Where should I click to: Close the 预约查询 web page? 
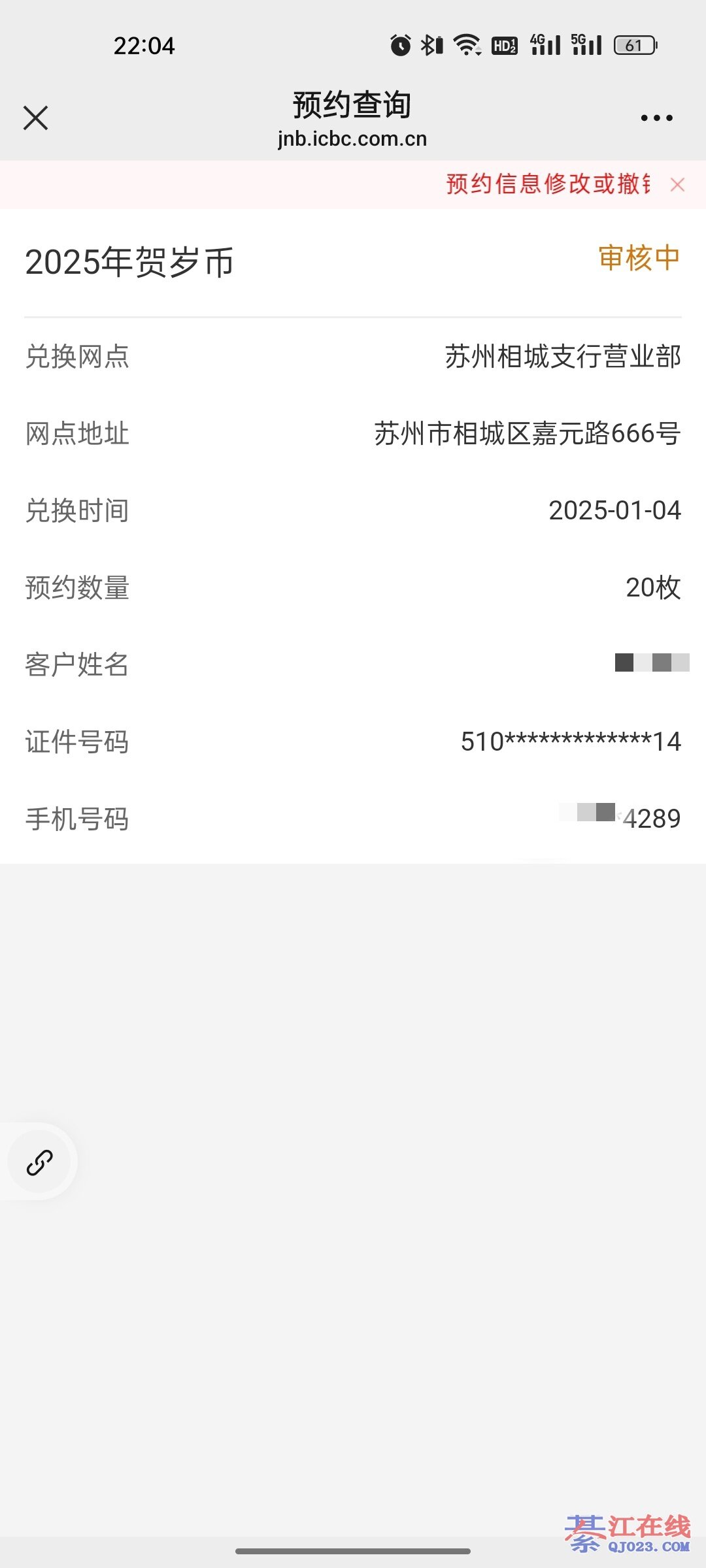36,118
